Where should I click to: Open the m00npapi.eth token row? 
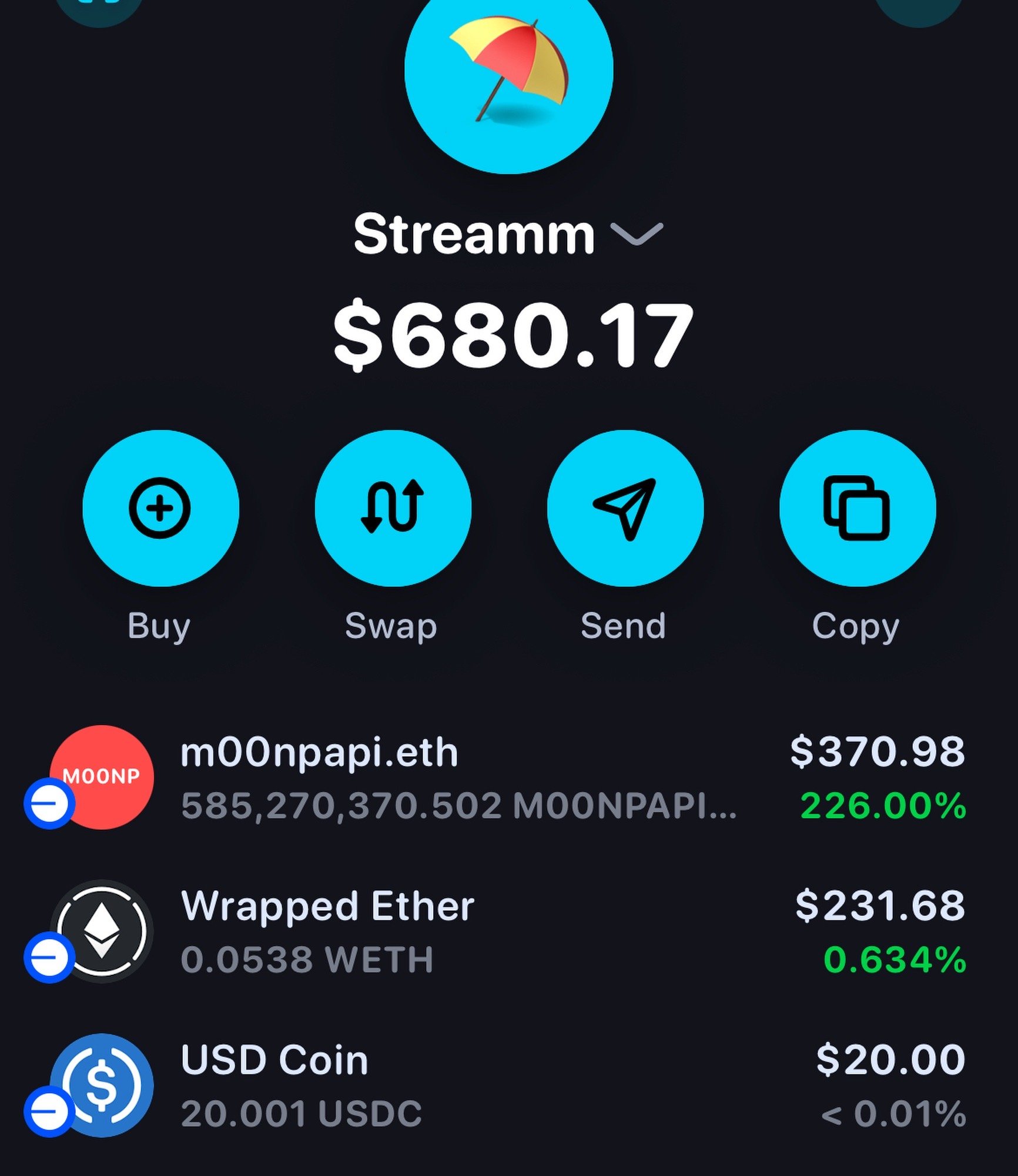tap(509, 777)
